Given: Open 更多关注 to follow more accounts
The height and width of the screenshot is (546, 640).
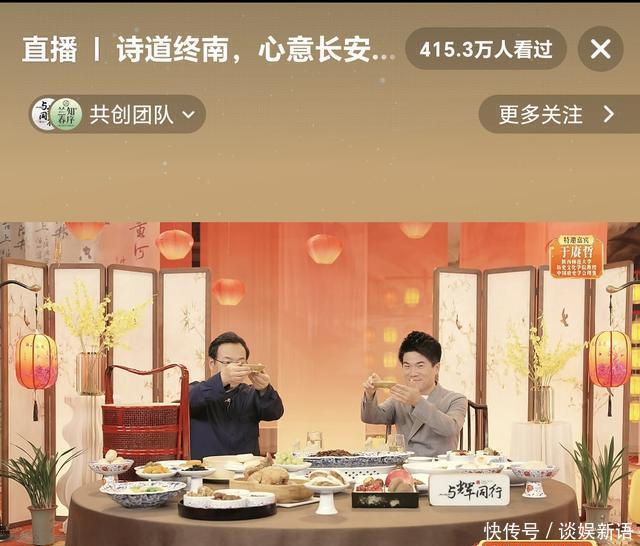Looking at the screenshot, I should tap(558, 114).
